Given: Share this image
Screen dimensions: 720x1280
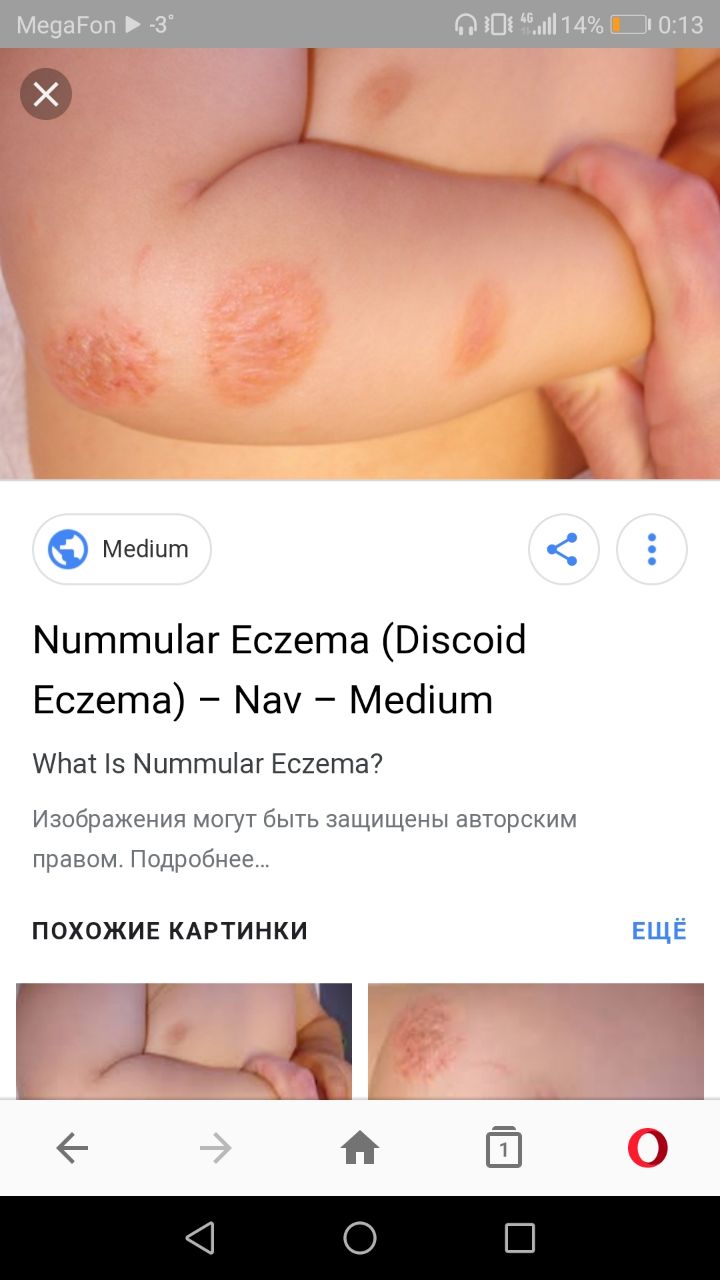Looking at the screenshot, I should [x=563, y=549].
